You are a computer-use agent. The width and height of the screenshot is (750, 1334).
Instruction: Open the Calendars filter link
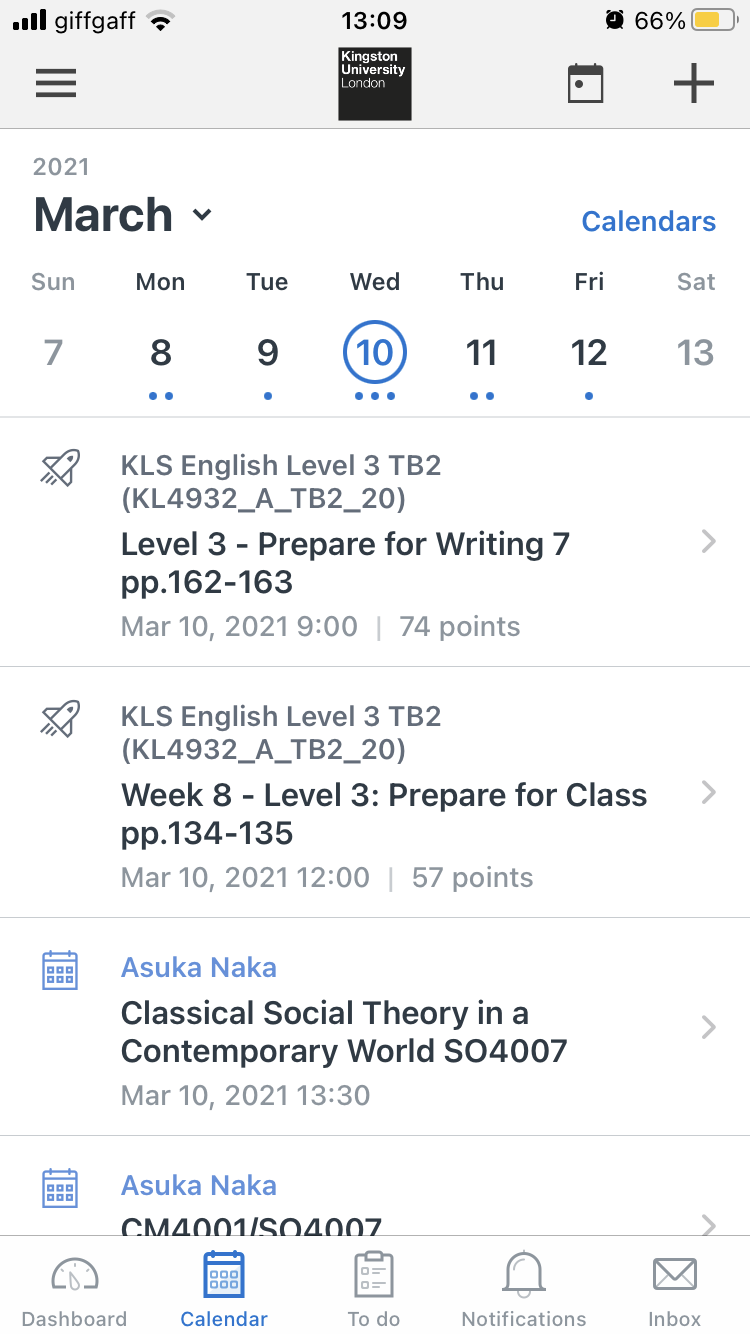[x=648, y=221]
